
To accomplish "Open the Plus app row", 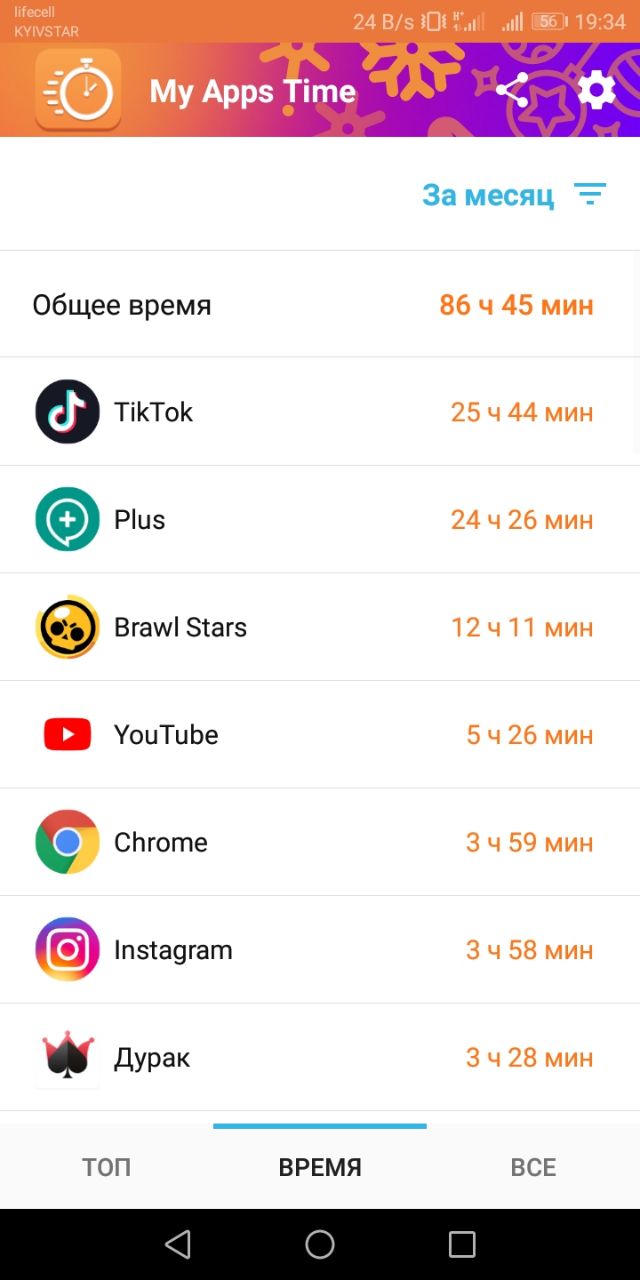I will coord(320,520).
